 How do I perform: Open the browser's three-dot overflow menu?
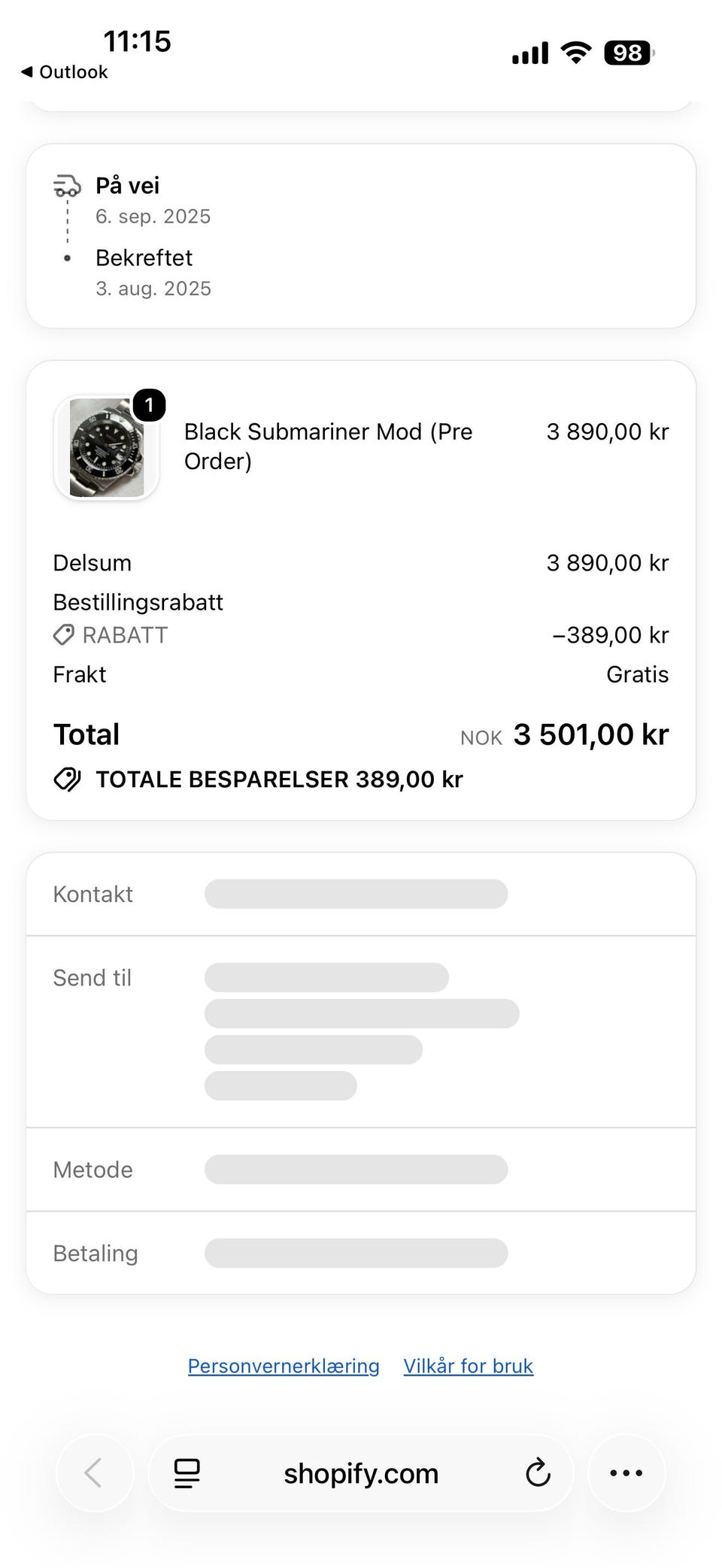tap(626, 1473)
